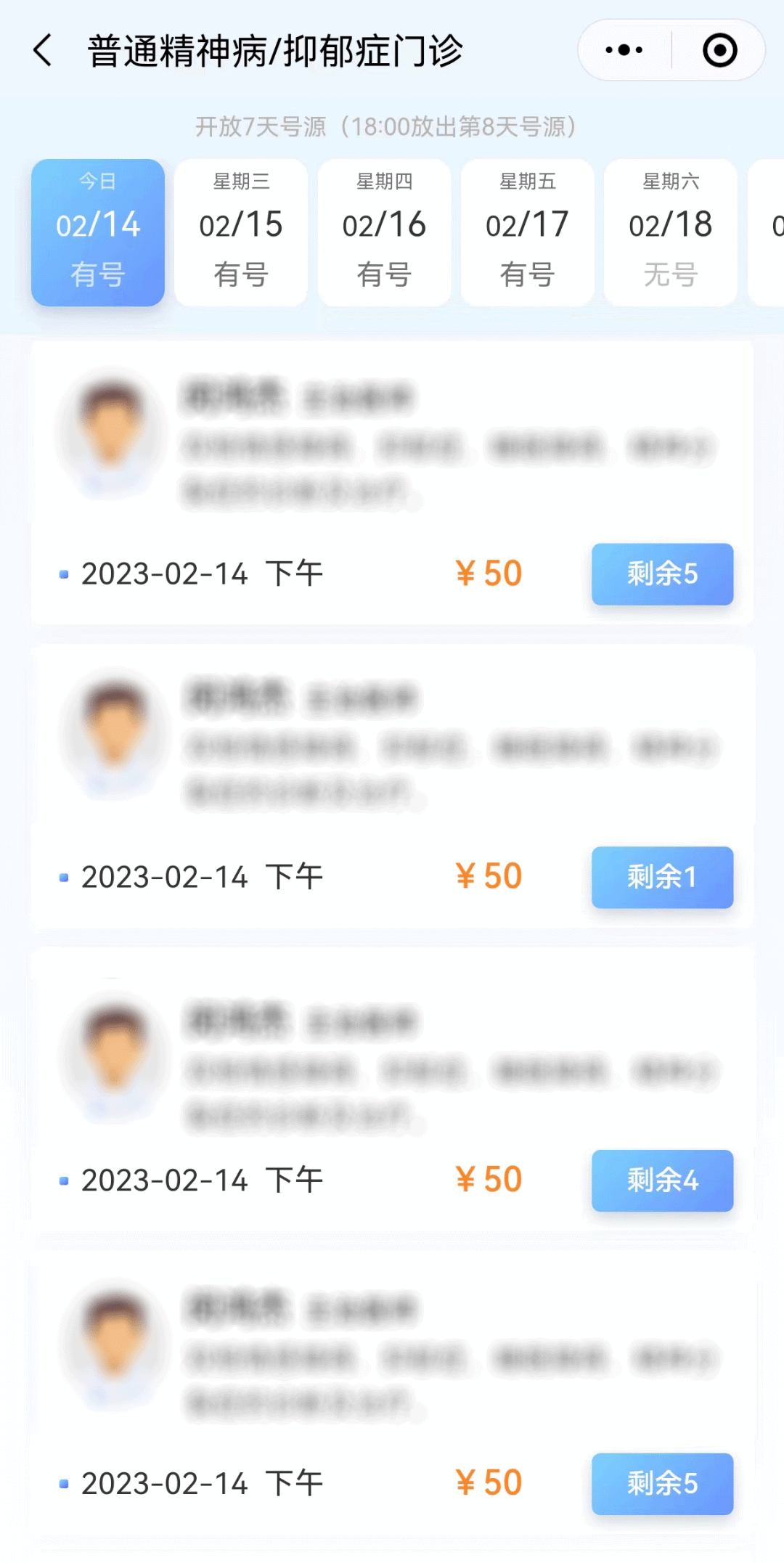Close the mini-program with the circle icon
Screen dimensions: 784x1563
coord(719,50)
